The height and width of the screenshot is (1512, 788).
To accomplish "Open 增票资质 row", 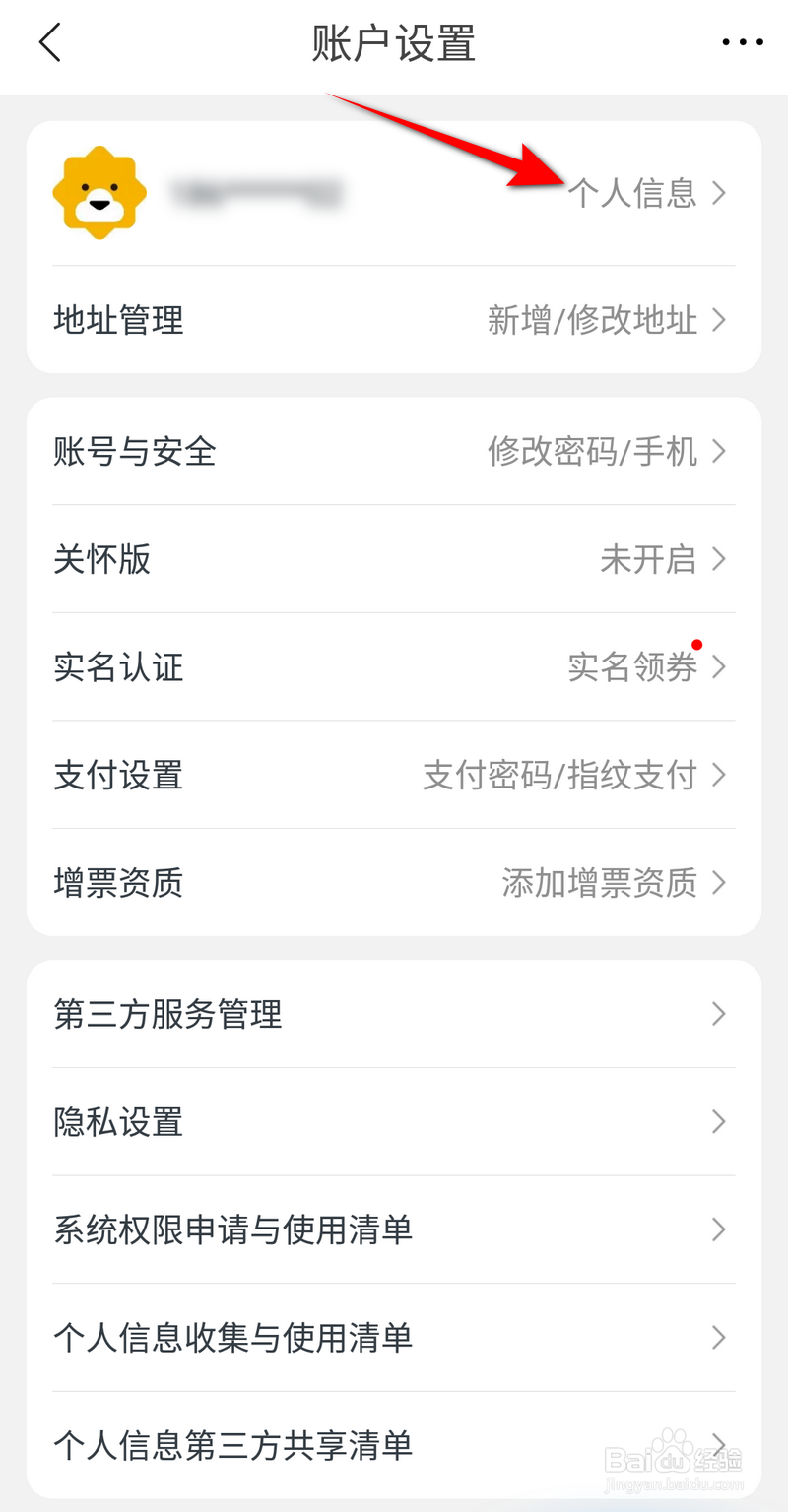I will pyautogui.click(x=394, y=882).
